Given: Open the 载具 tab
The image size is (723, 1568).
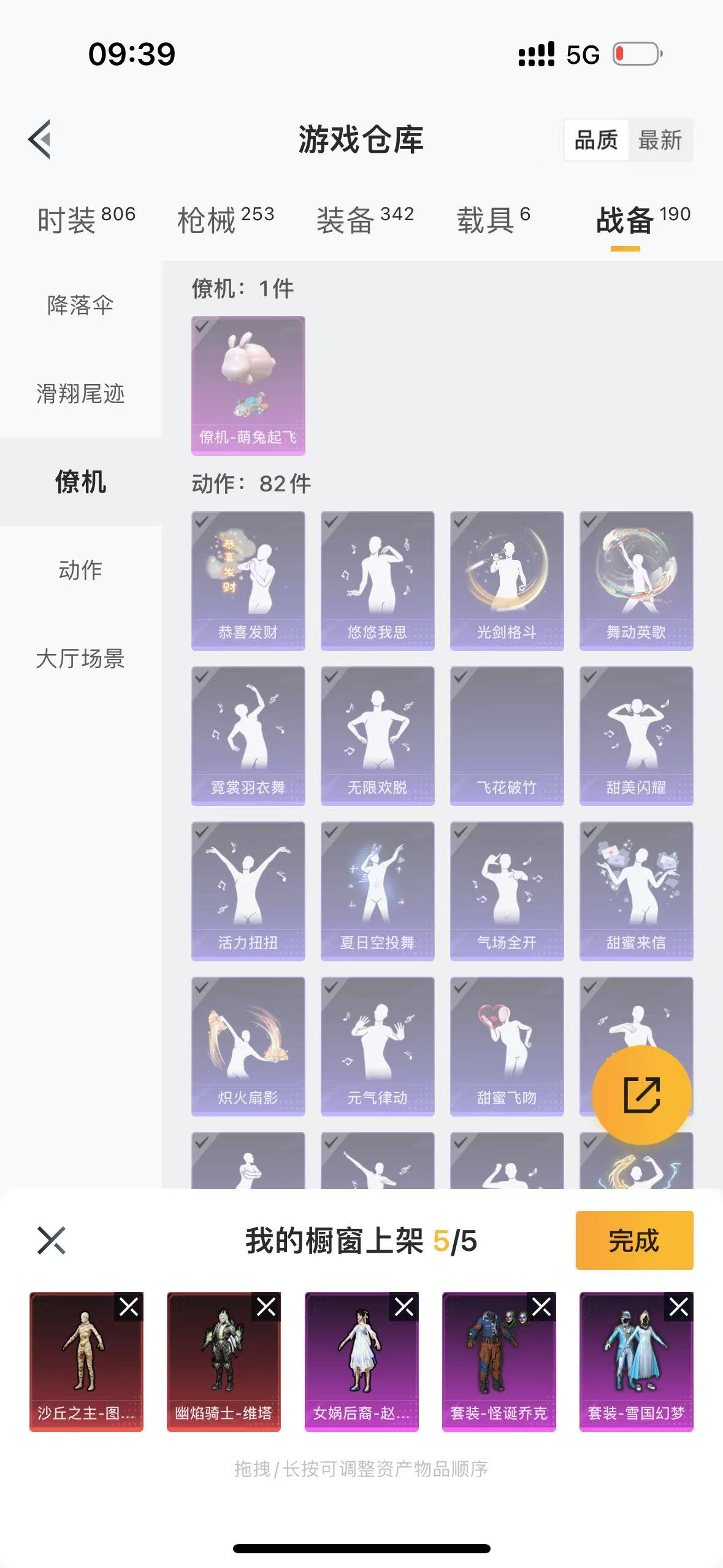Looking at the screenshot, I should (493, 219).
